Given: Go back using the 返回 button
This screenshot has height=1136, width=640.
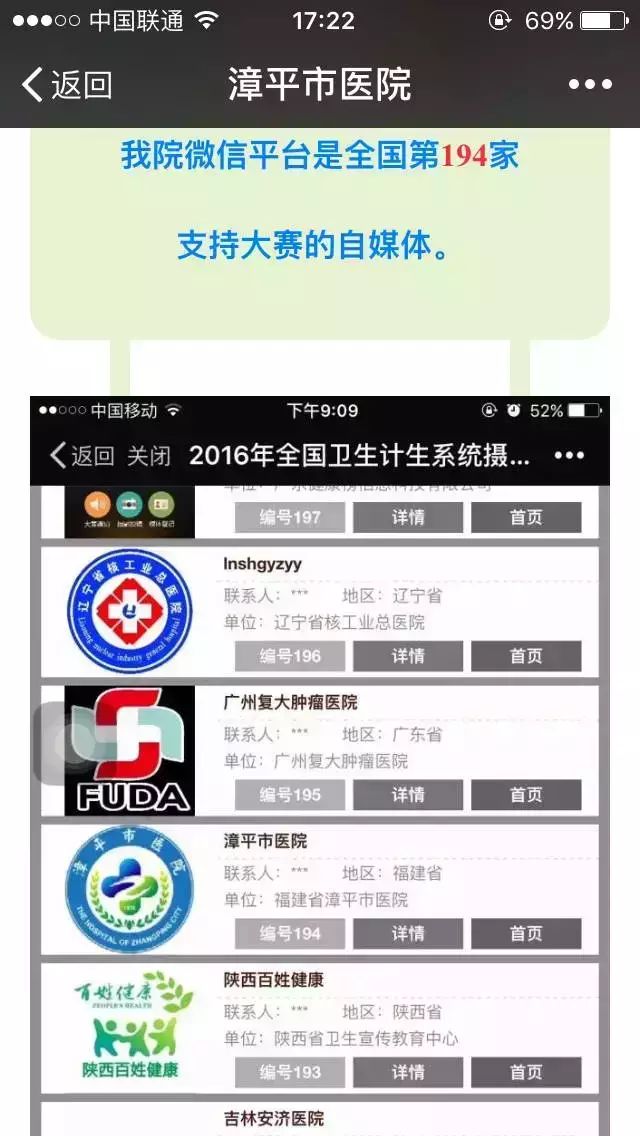Looking at the screenshot, I should point(68,85).
